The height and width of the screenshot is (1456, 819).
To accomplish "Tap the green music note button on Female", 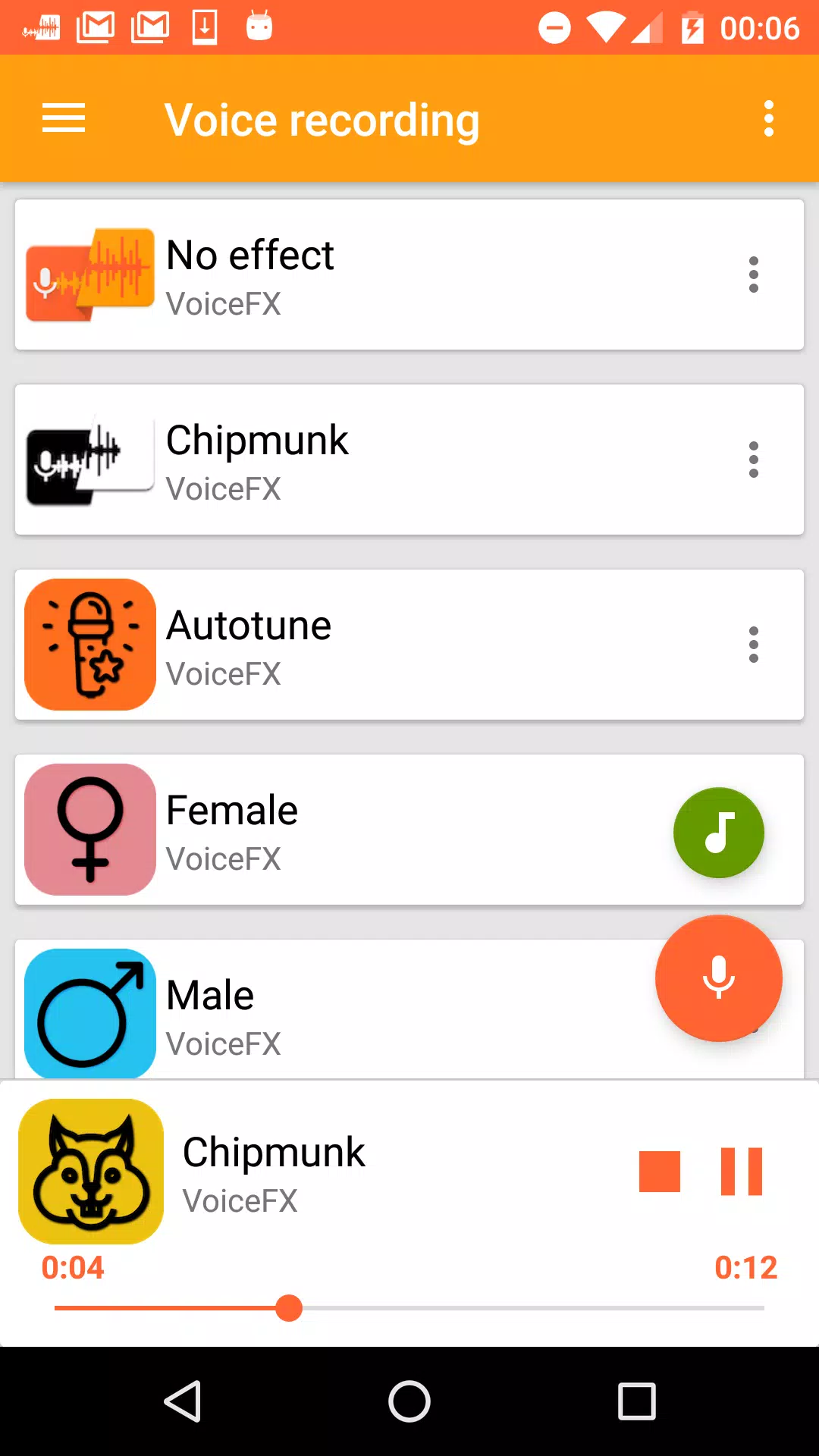I will [x=718, y=833].
